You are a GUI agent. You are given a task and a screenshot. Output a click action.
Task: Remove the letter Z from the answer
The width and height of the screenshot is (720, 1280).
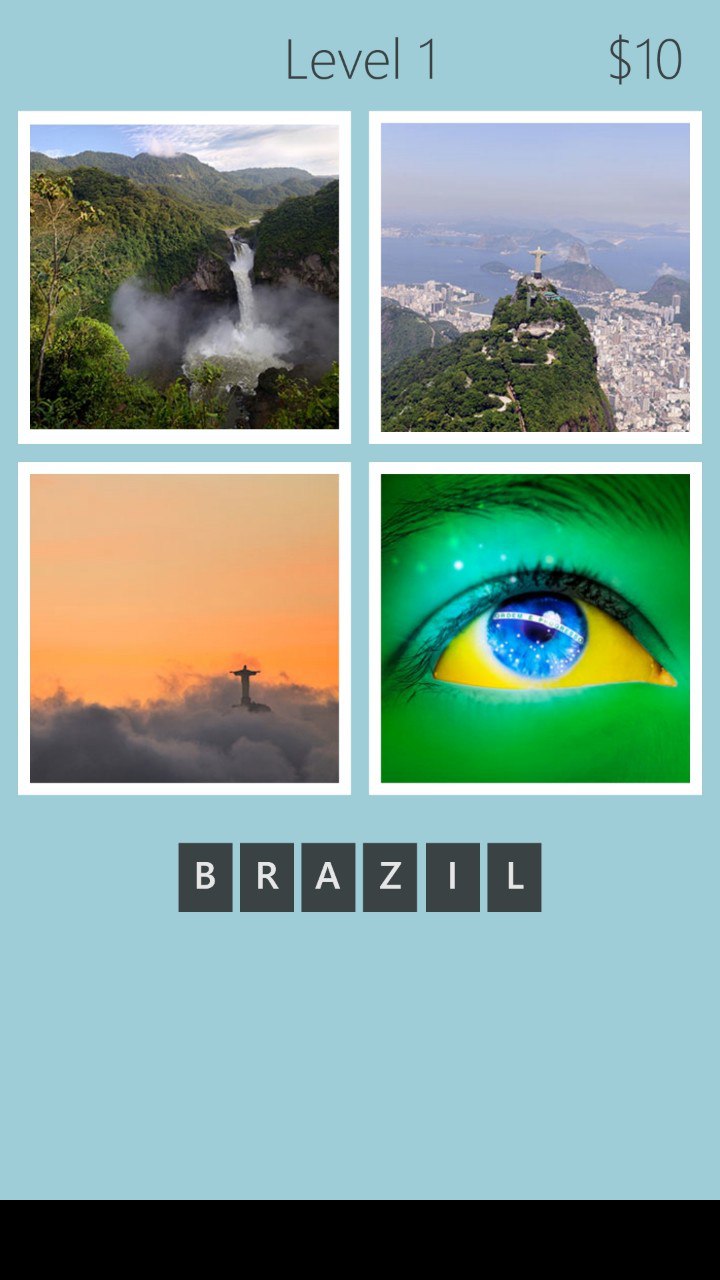click(390, 877)
